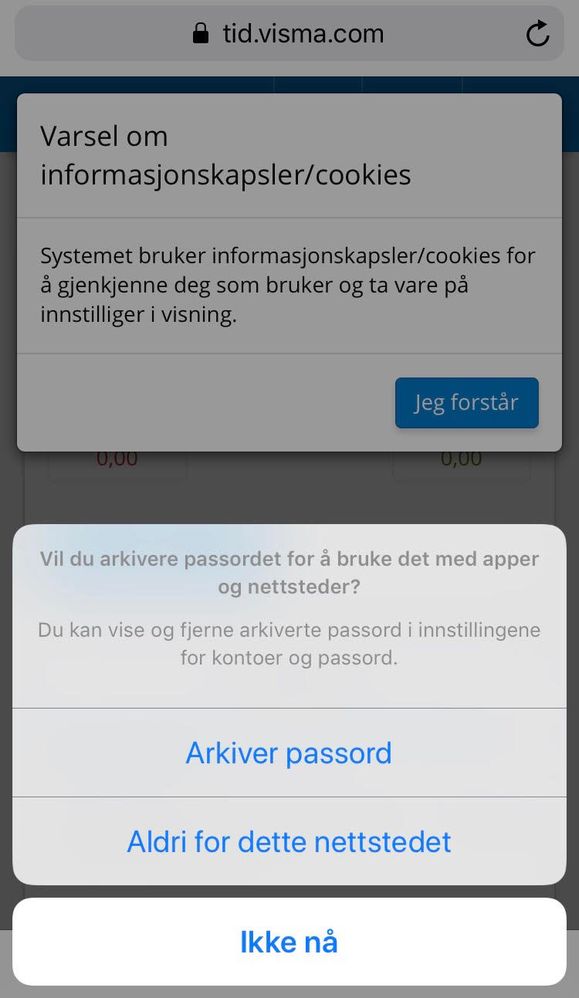Reload the page with the refresh icon
579x998 pixels.
[538, 33]
